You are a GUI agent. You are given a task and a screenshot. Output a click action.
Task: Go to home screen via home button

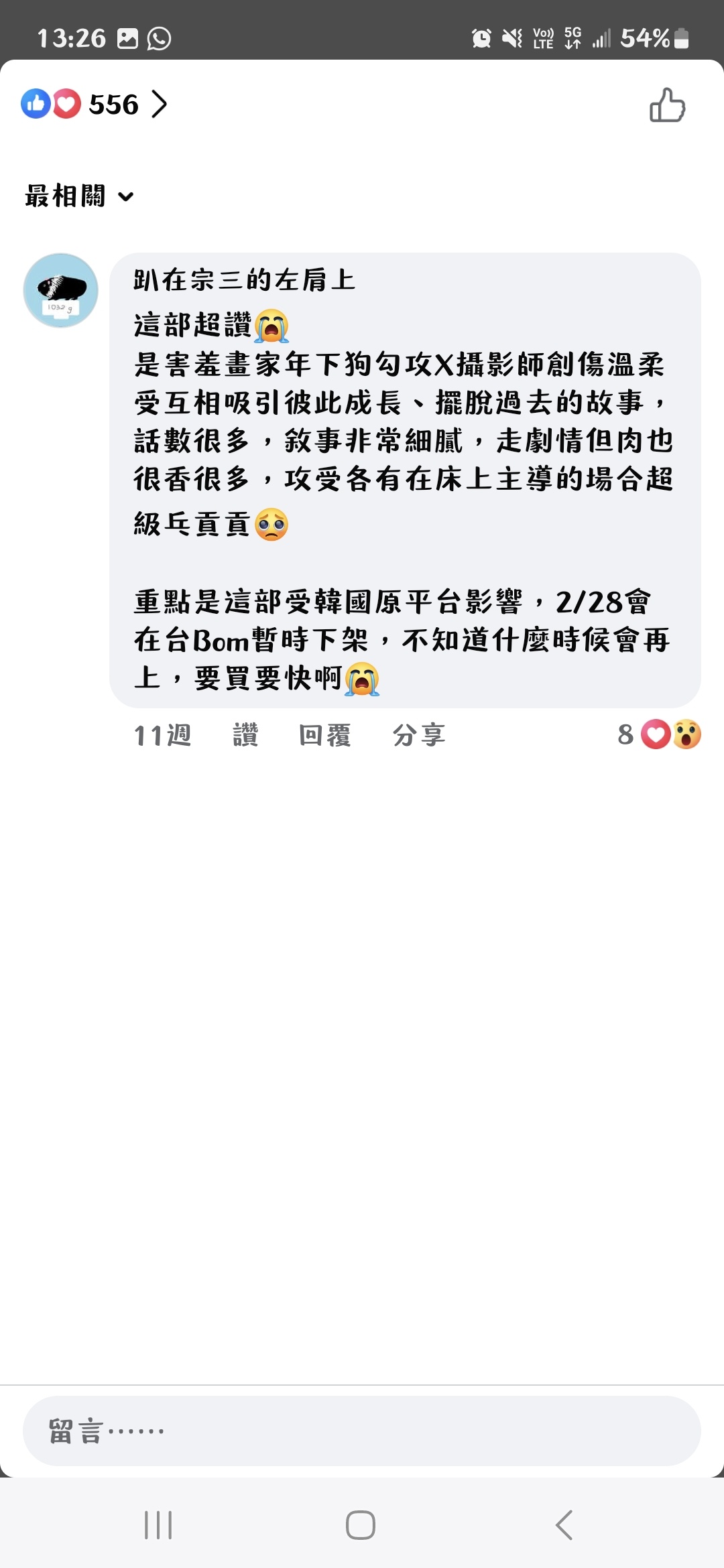point(361,1525)
